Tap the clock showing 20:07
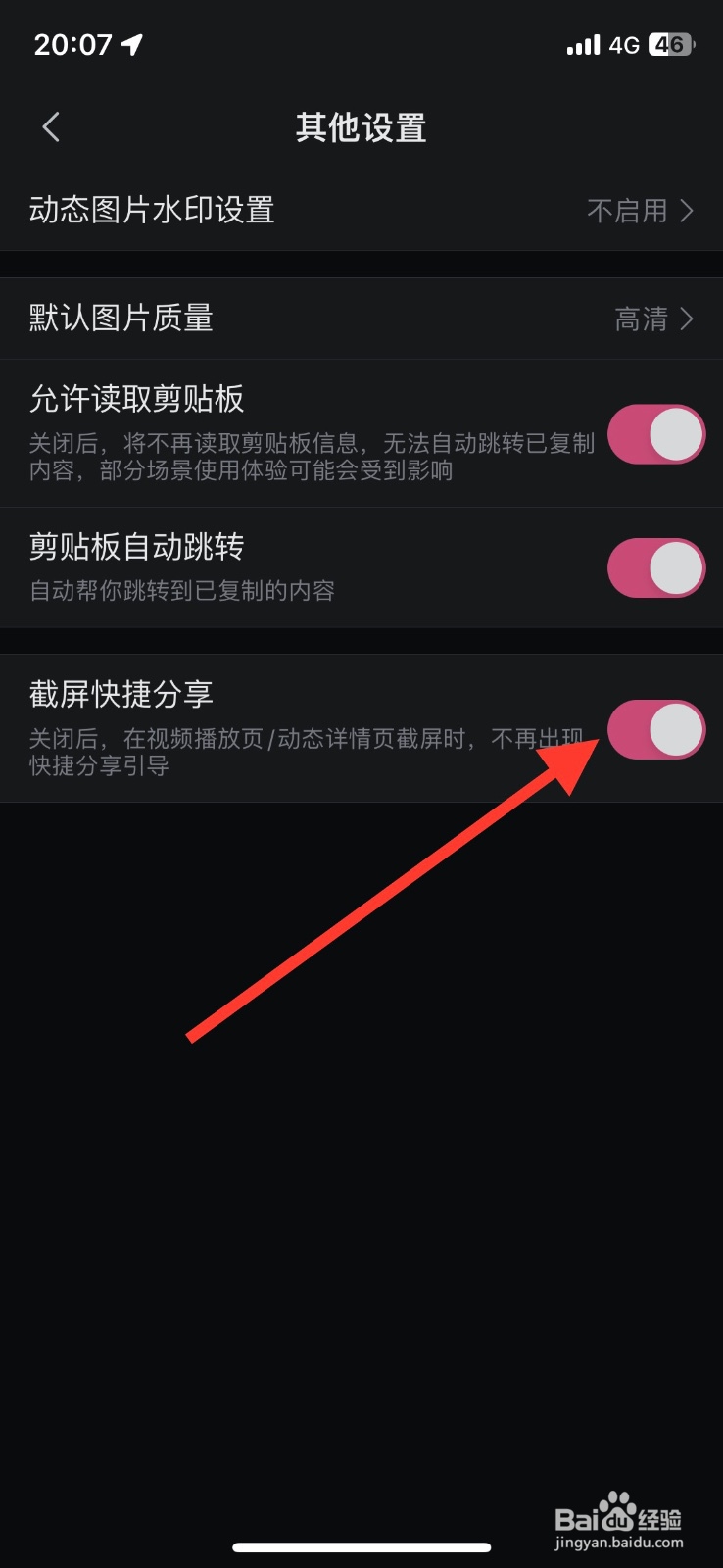This screenshot has width=723, height=1568. [x=71, y=44]
